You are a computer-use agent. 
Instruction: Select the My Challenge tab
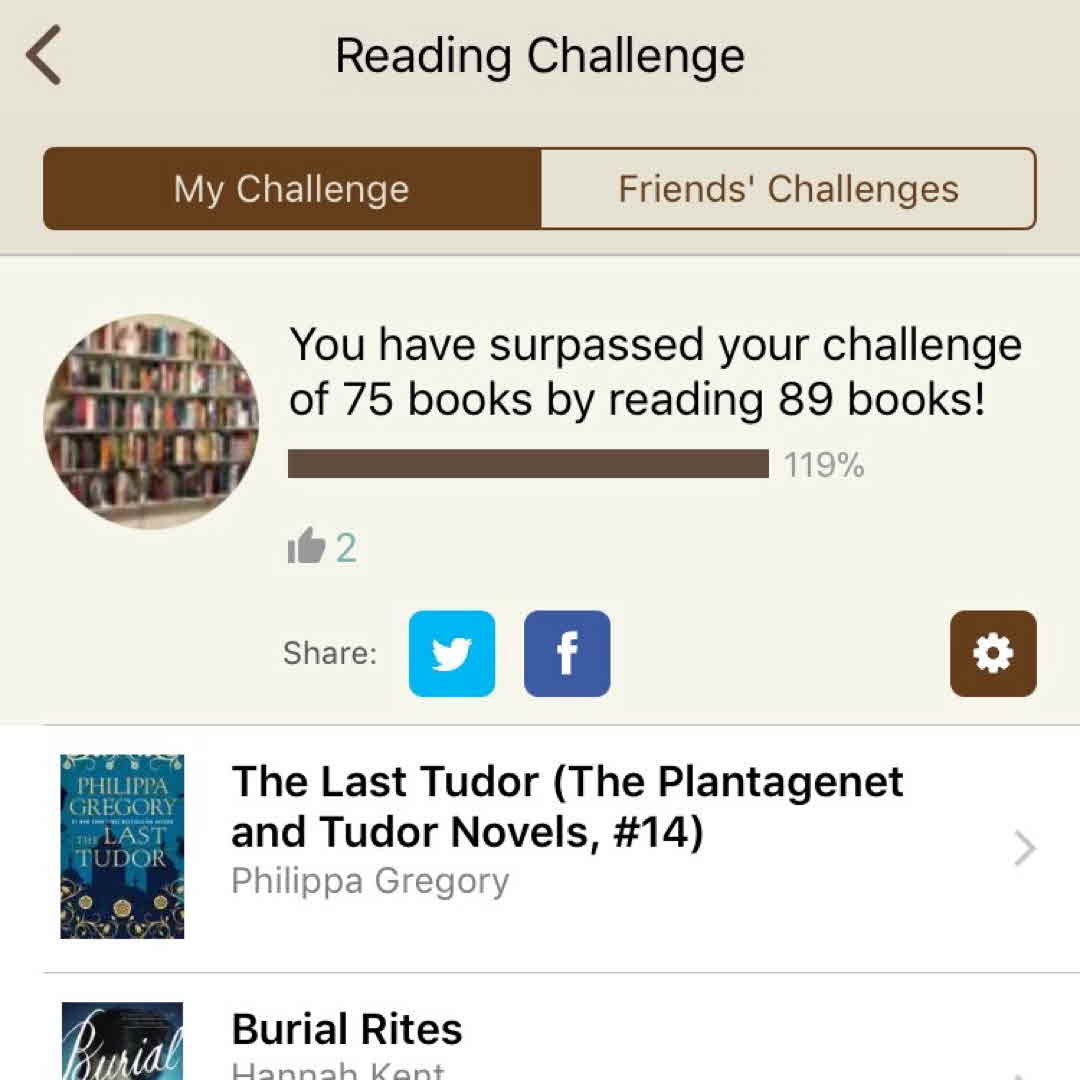pos(292,189)
